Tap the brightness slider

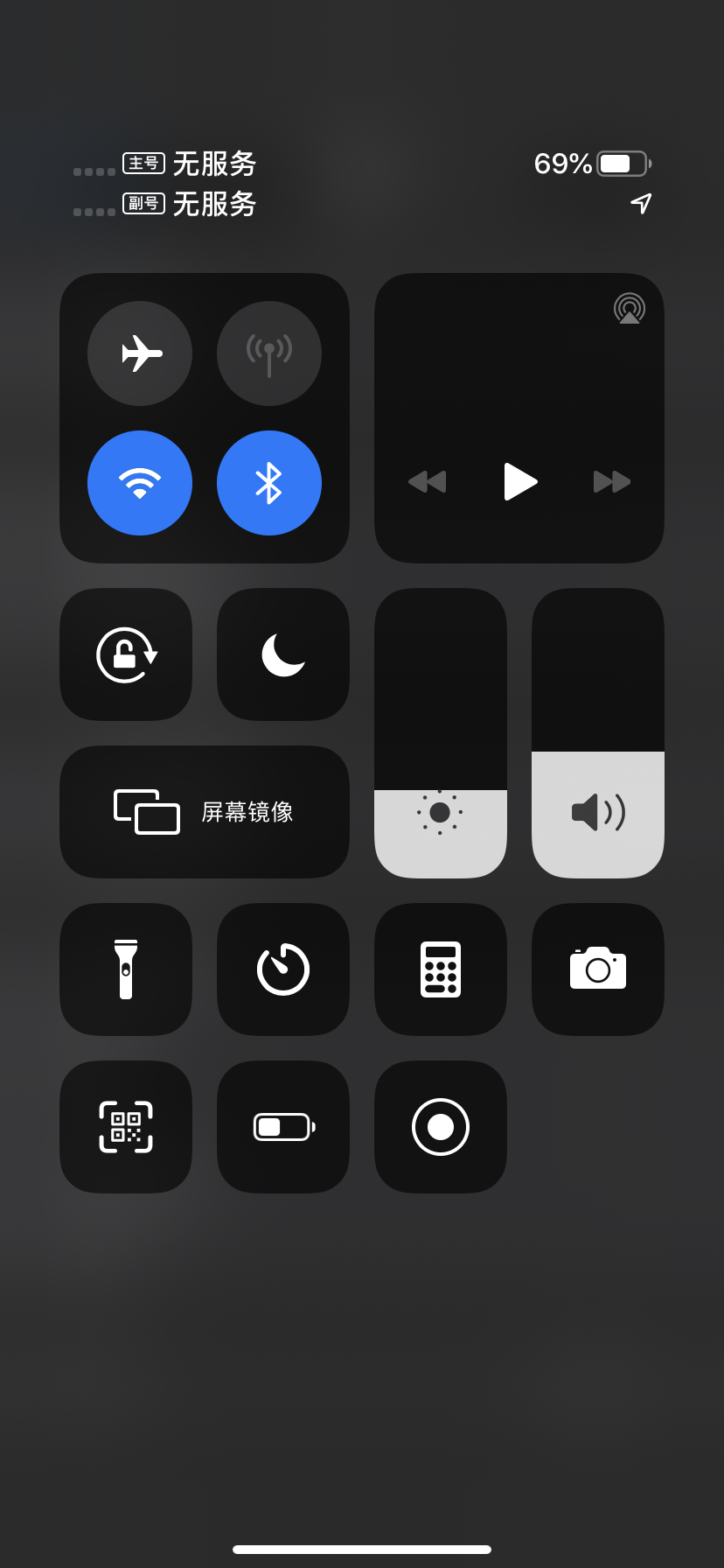click(441, 733)
